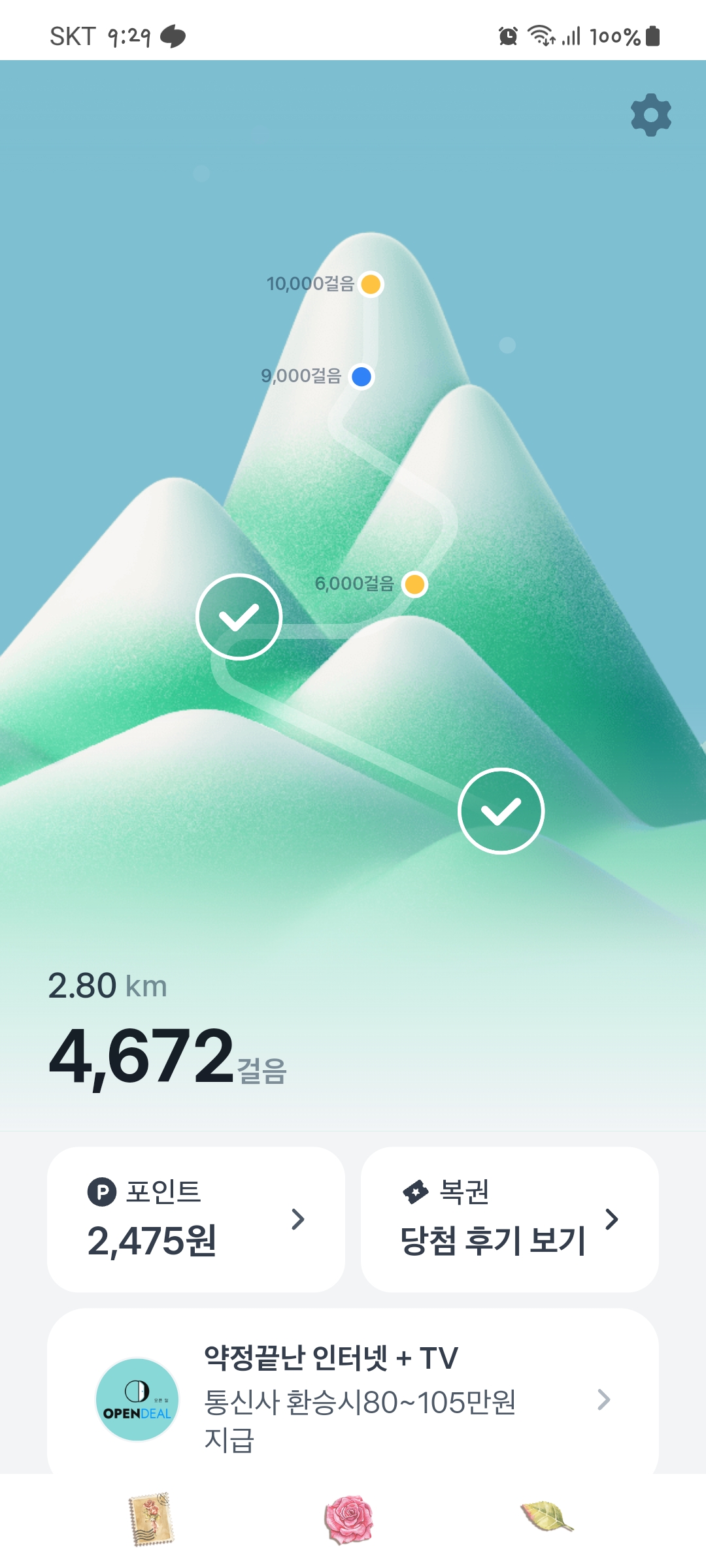Open the 포인트 2,475원 card
Viewport: 706px width, 1568px height.
tap(196, 1219)
